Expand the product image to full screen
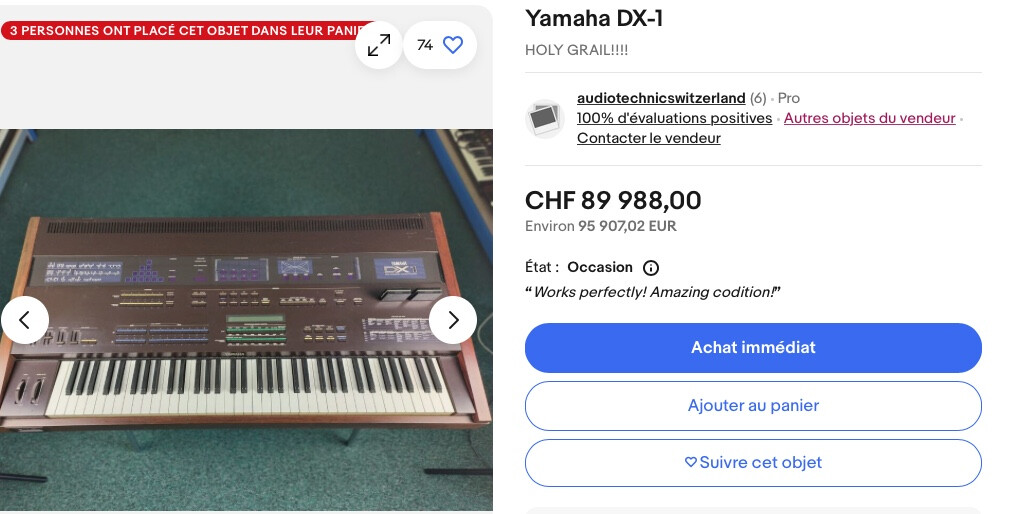The width and height of the screenshot is (1013, 514). pos(379,45)
